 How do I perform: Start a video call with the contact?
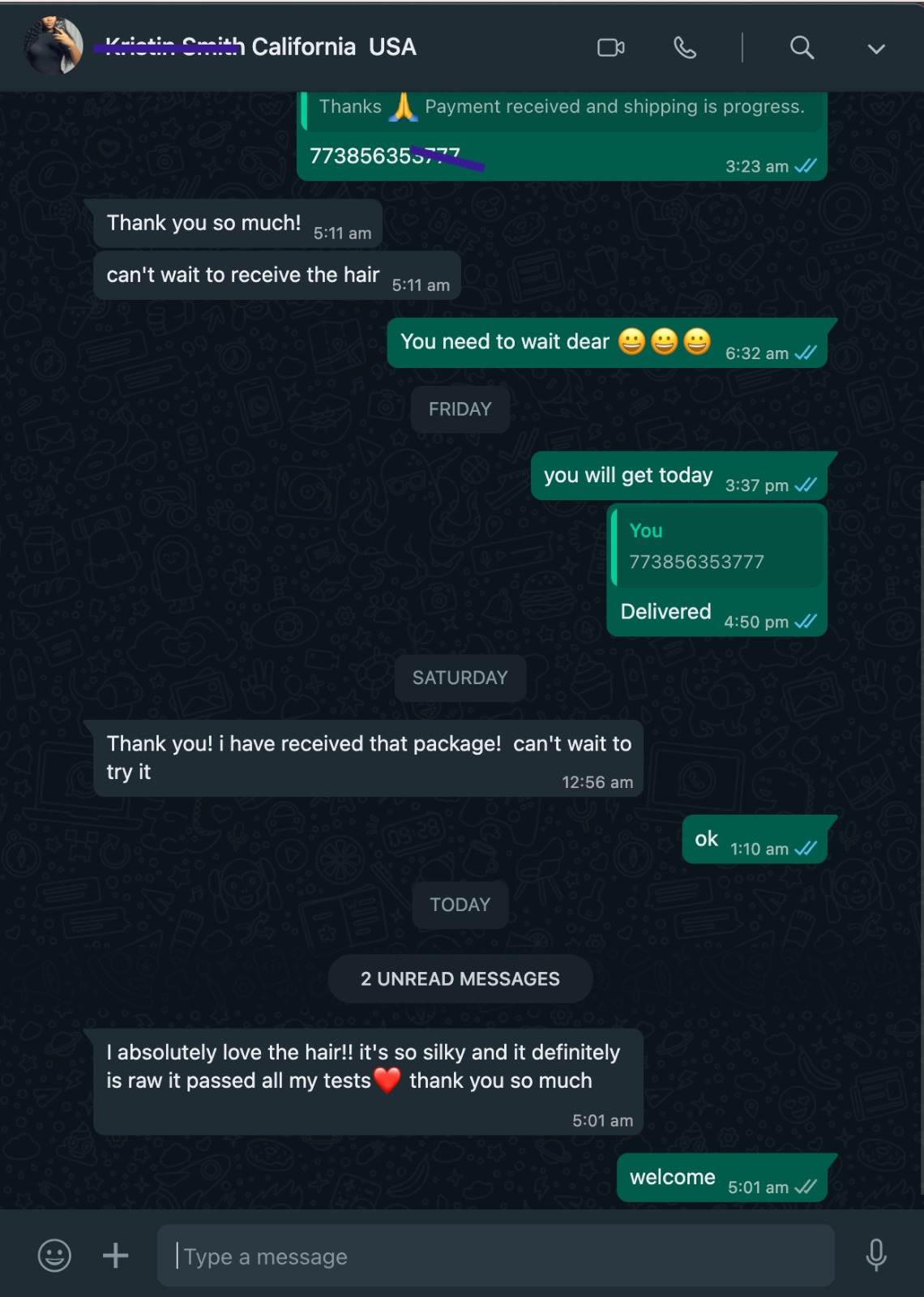(x=610, y=48)
